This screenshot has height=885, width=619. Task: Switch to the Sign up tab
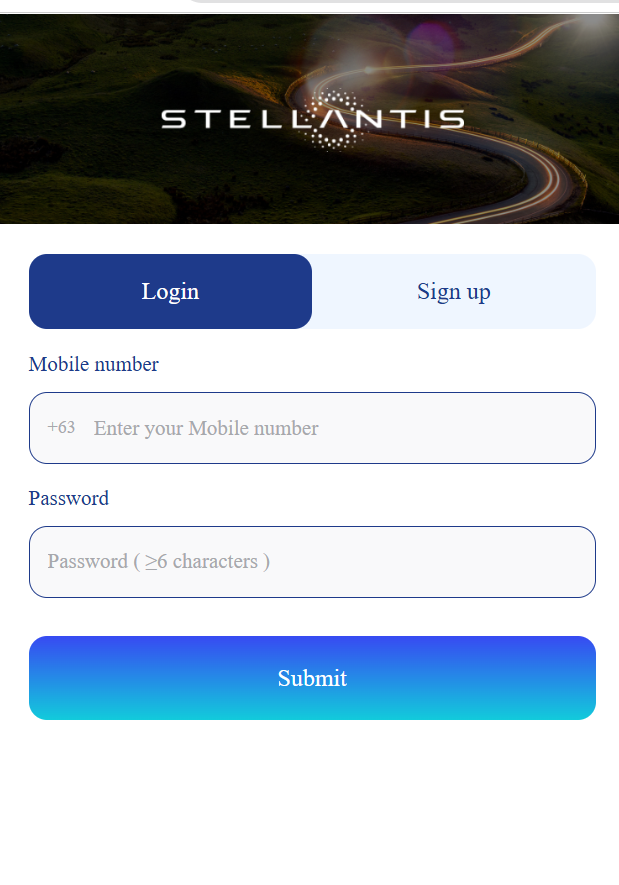453,291
